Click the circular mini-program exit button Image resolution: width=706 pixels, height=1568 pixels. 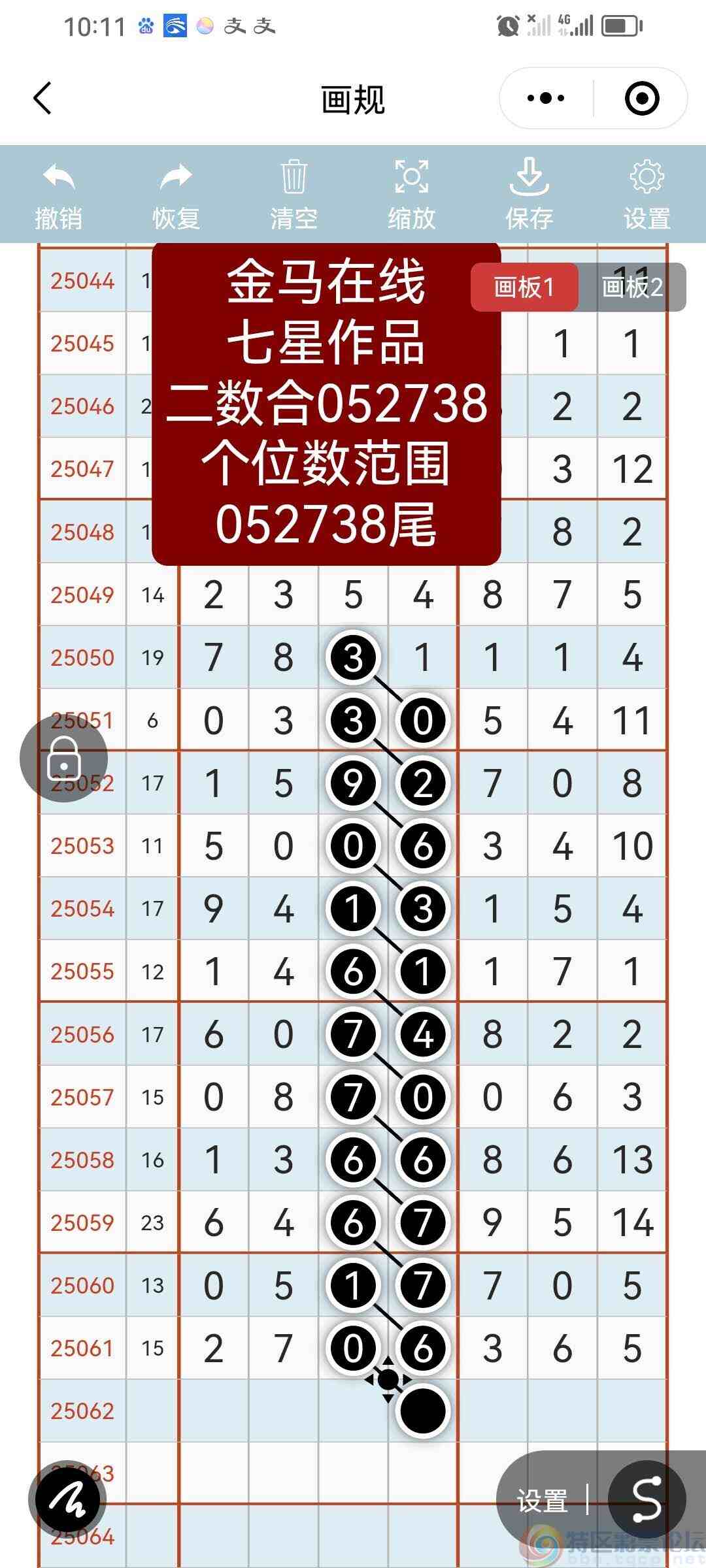641,97
